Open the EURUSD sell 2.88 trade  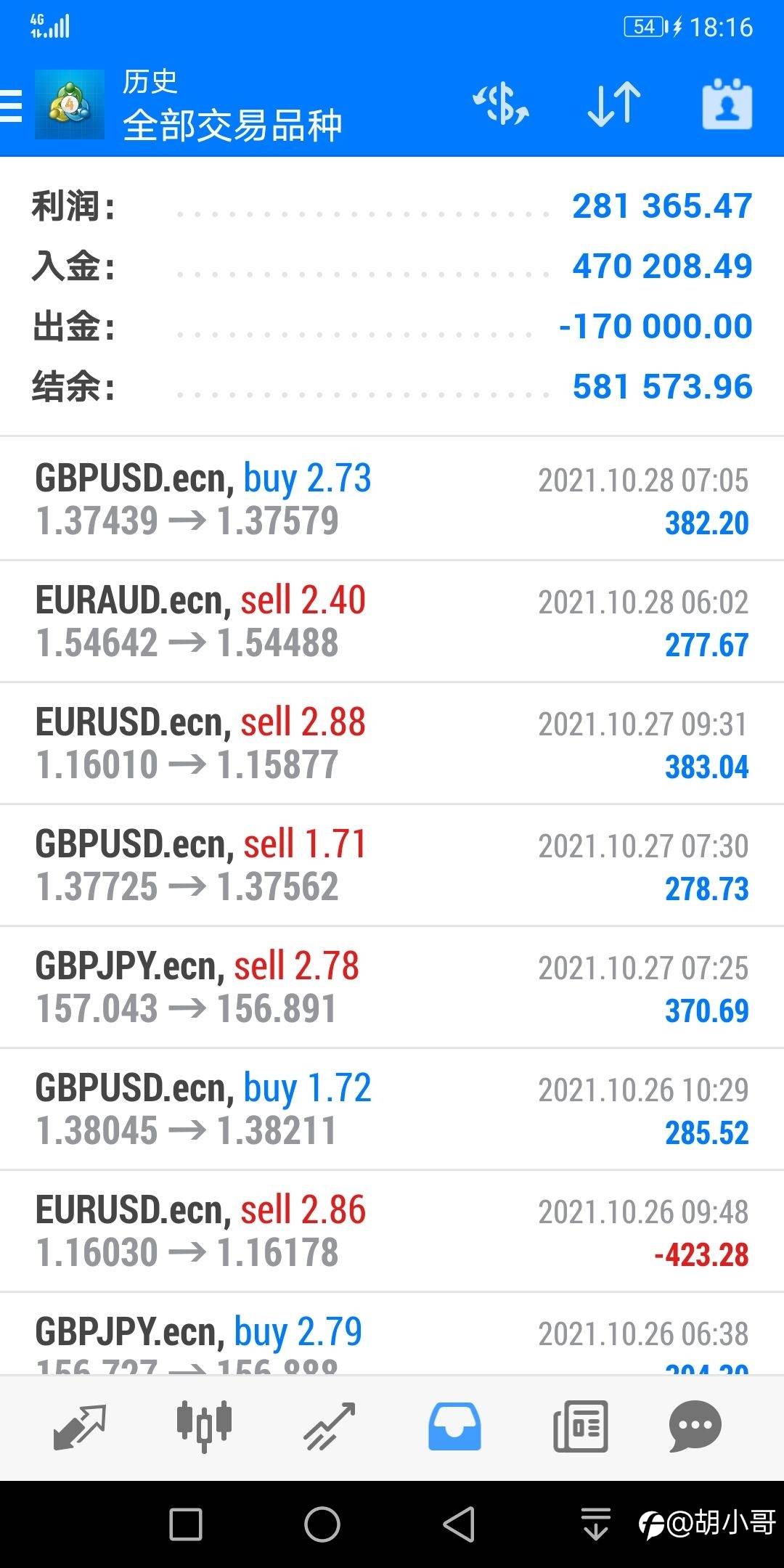tap(392, 743)
